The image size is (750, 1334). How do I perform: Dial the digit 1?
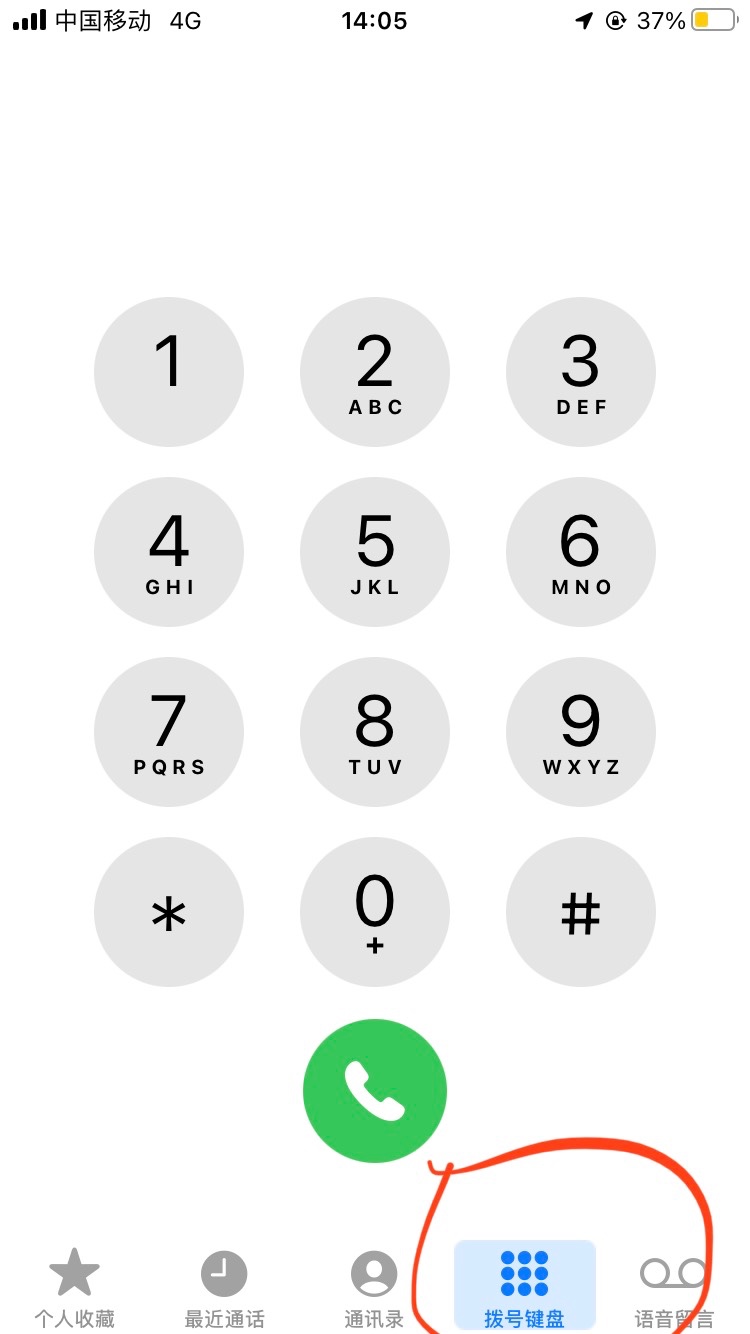pos(169,372)
